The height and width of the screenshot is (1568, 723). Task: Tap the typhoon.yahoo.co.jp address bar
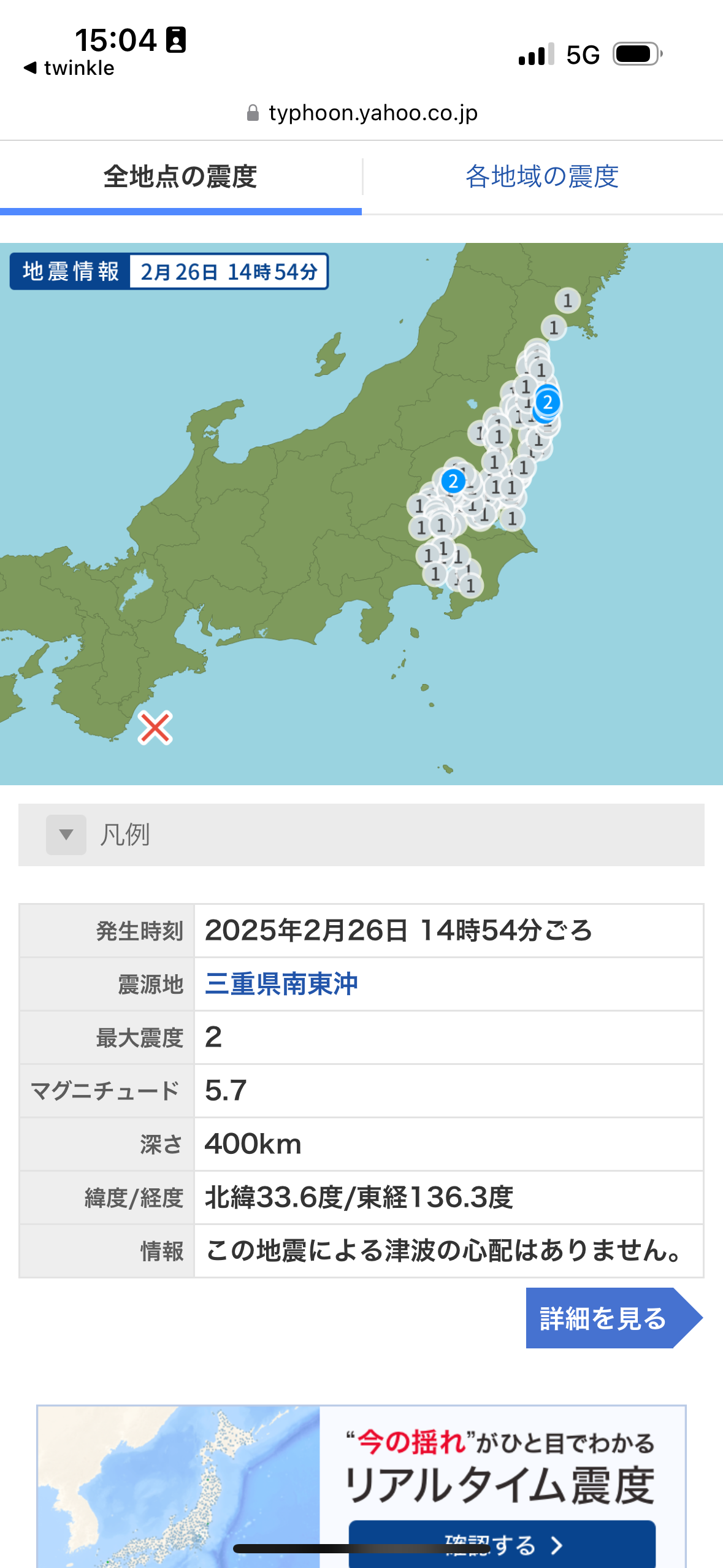[x=362, y=113]
